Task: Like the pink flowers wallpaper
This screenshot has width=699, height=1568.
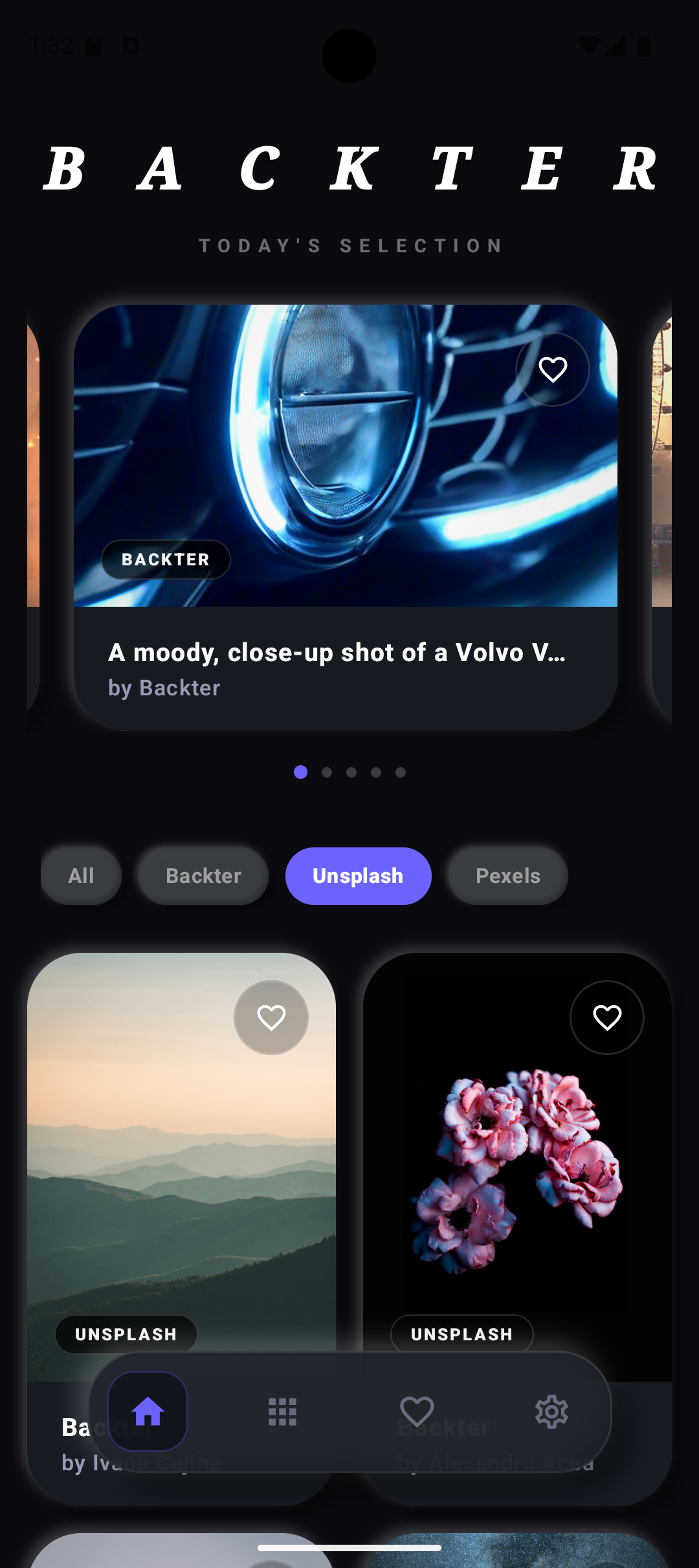Action: point(606,1018)
